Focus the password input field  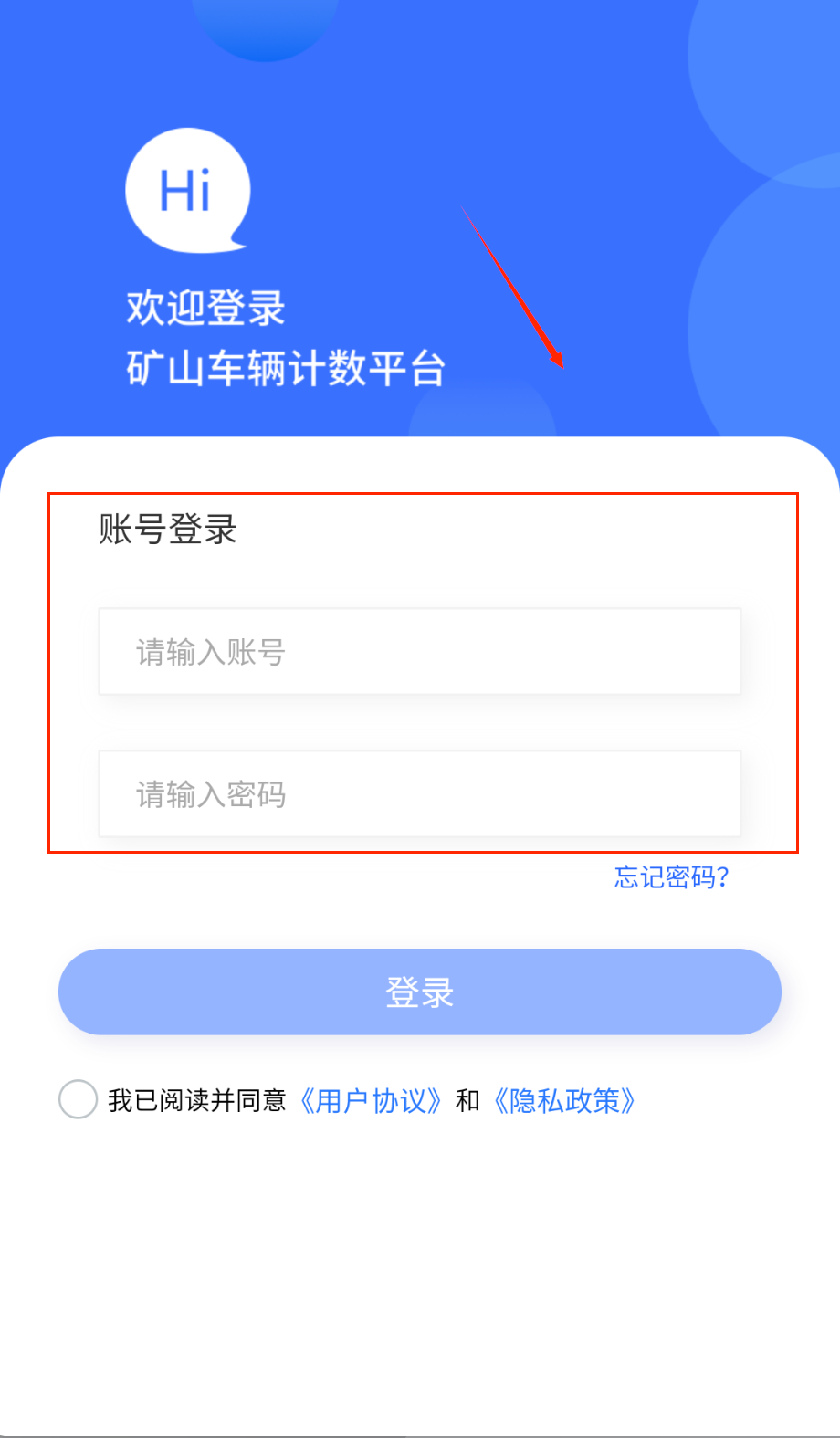(x=419, y=794)
